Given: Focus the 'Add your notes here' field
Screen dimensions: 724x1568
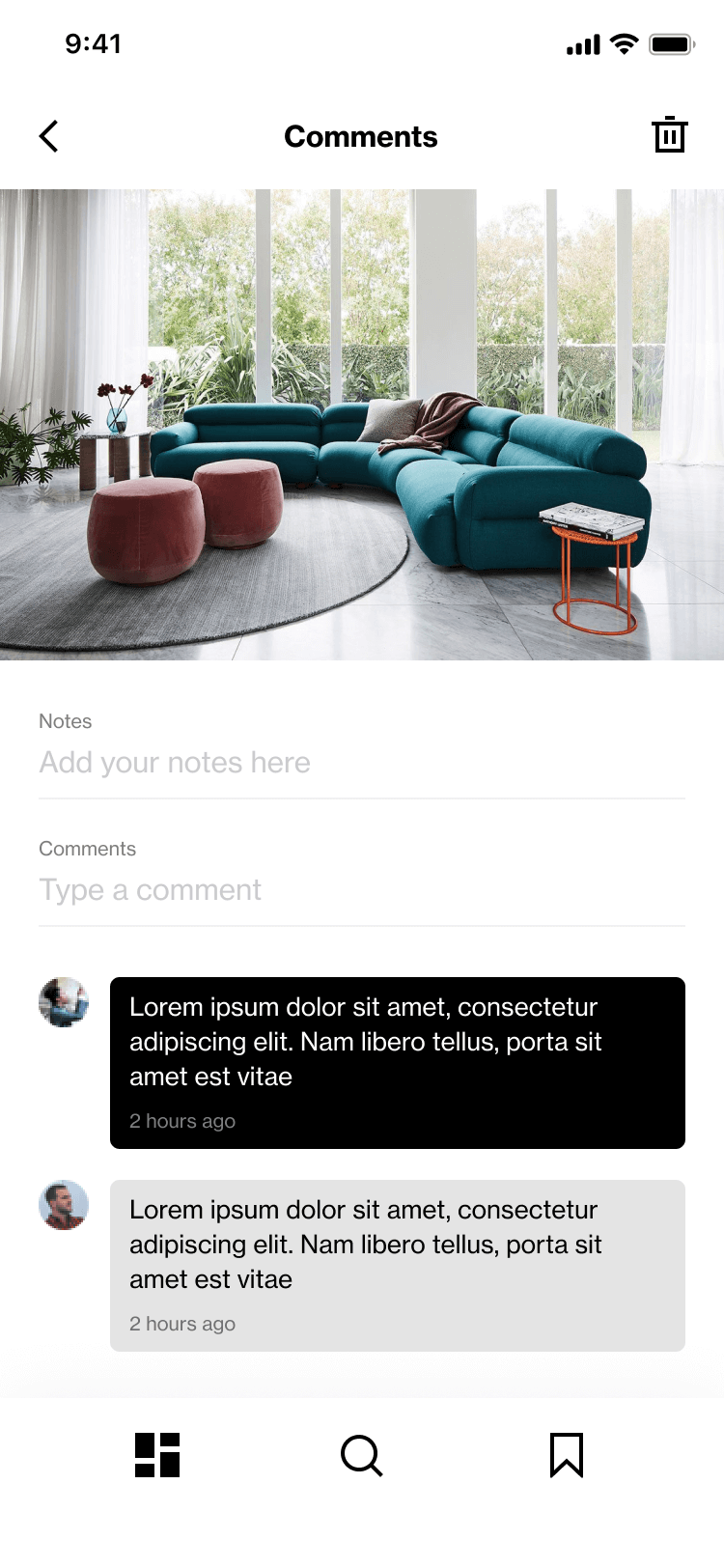Looking at the screenshot, I should (362, 763).
